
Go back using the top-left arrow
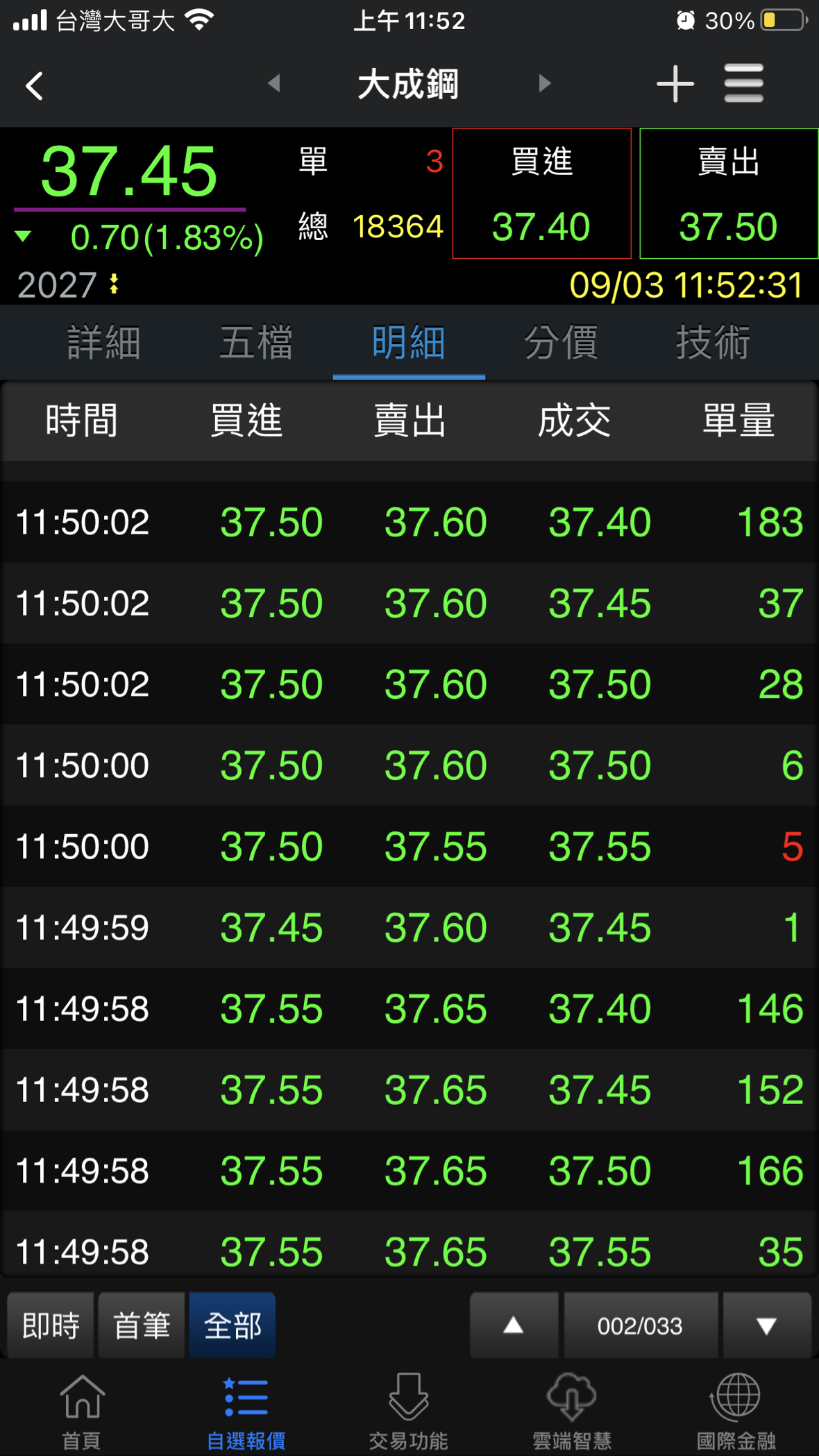coord(35,86)
